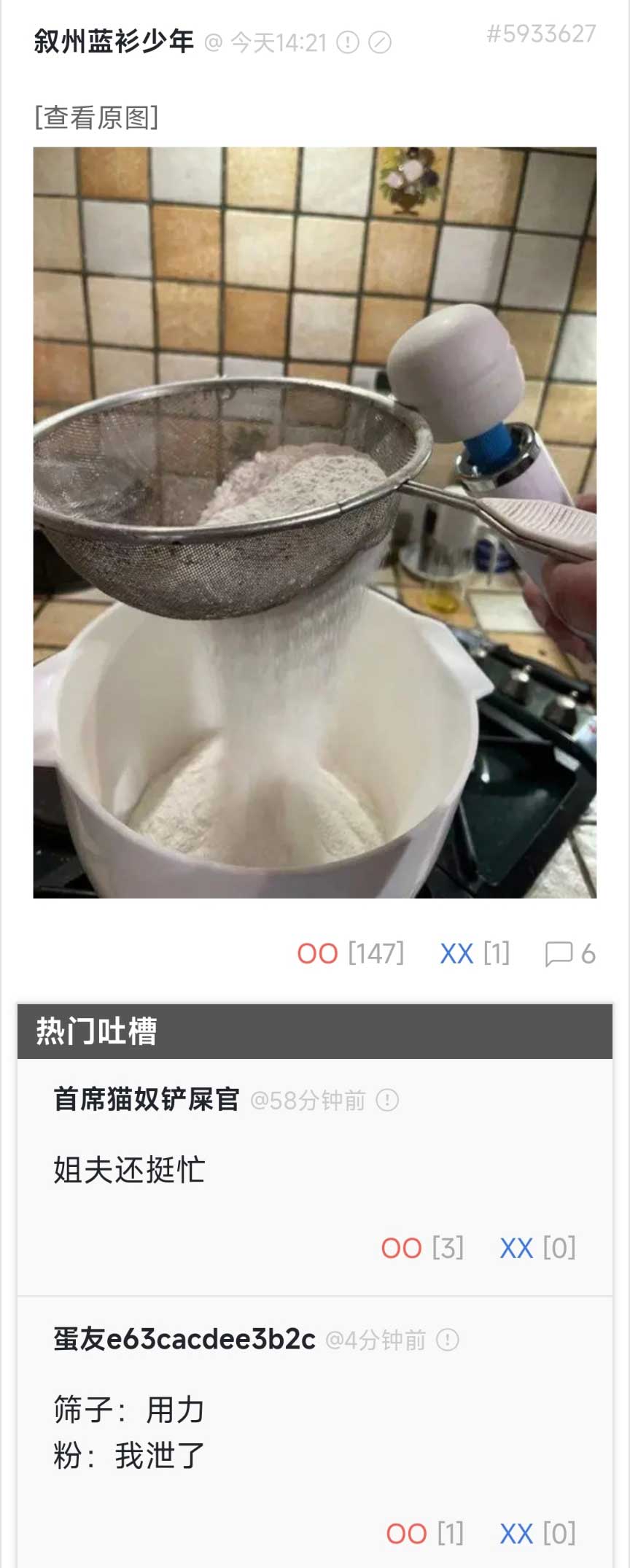Report the comment by 蛋友e63cacdee3b2c
630x1568 pixels.
[x=447, y=1340]
